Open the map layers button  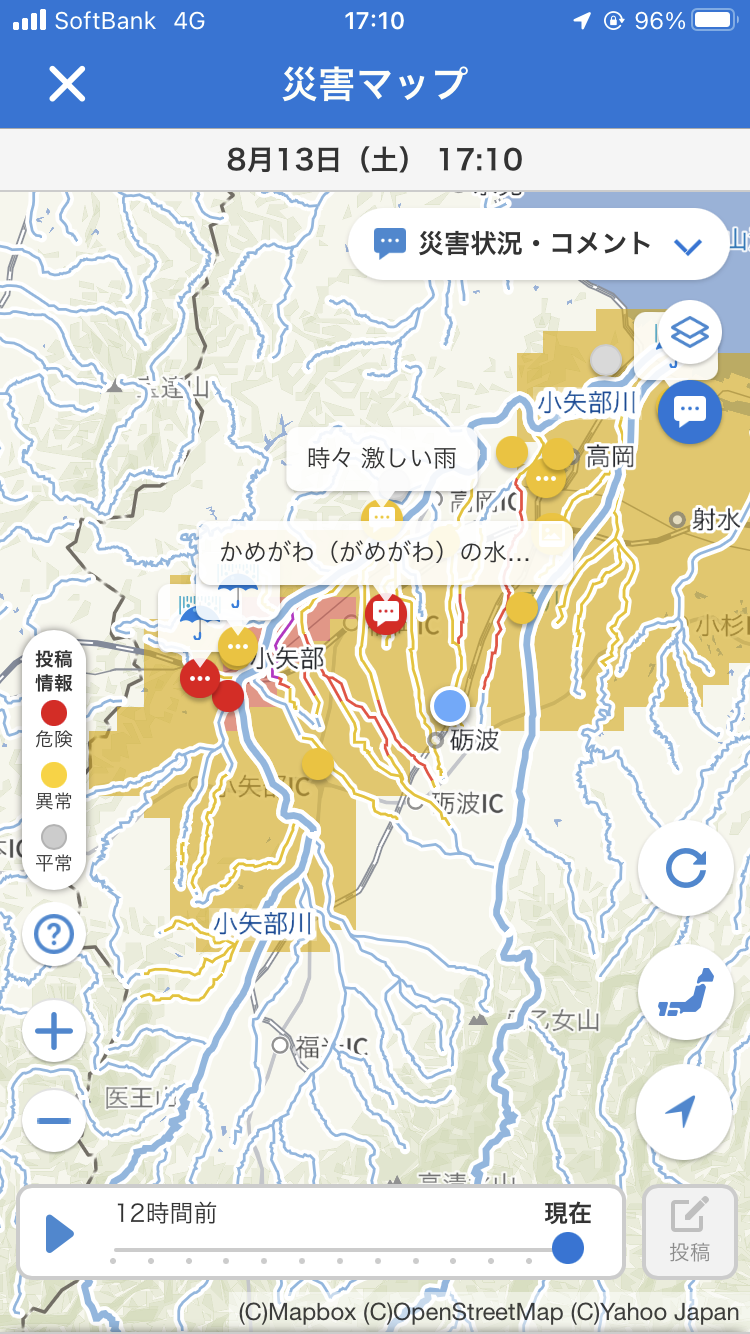click(690, 332)
